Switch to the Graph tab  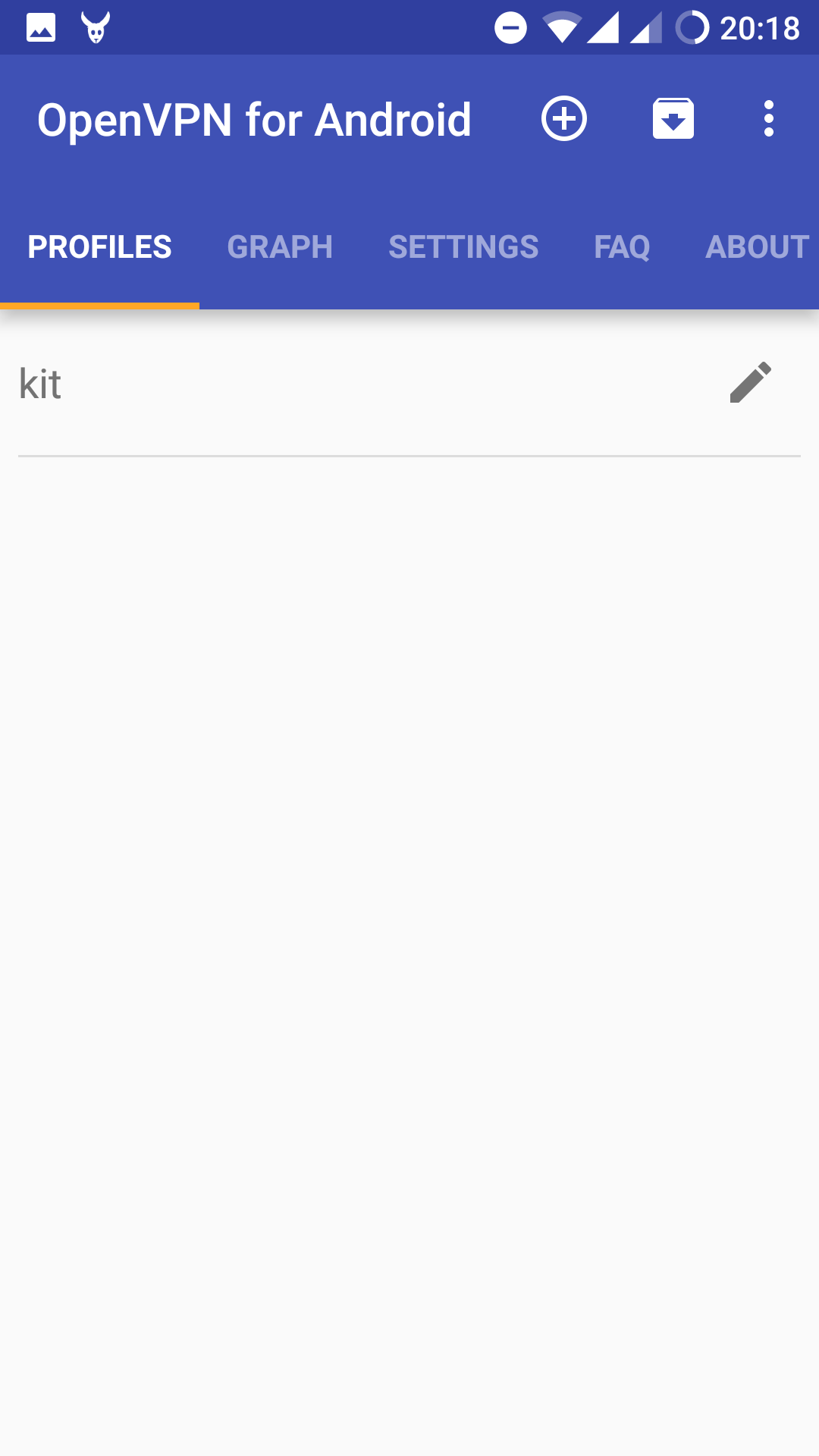280,247
